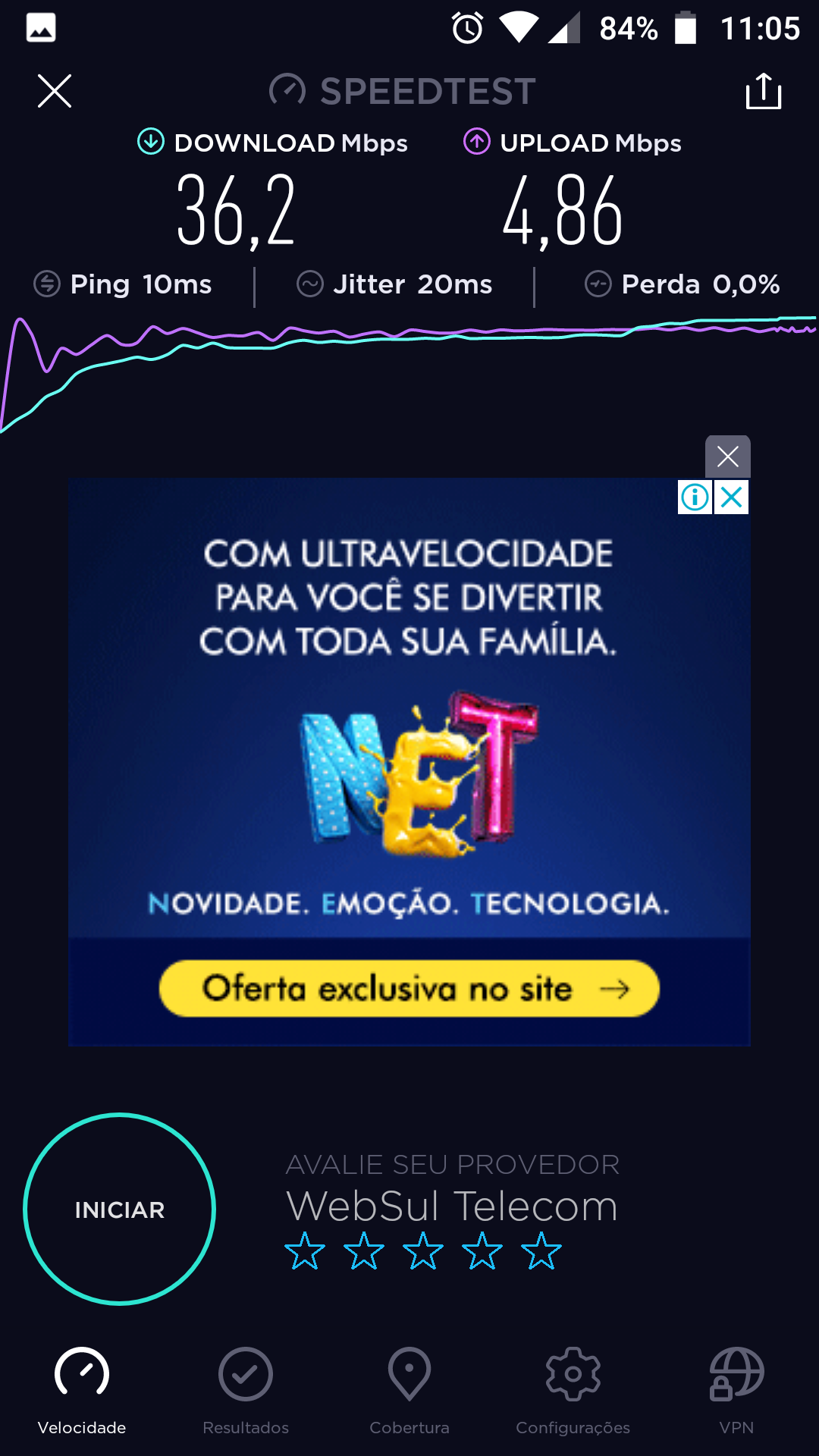
Task: Close the speed test results
Action: pos(55,91)
